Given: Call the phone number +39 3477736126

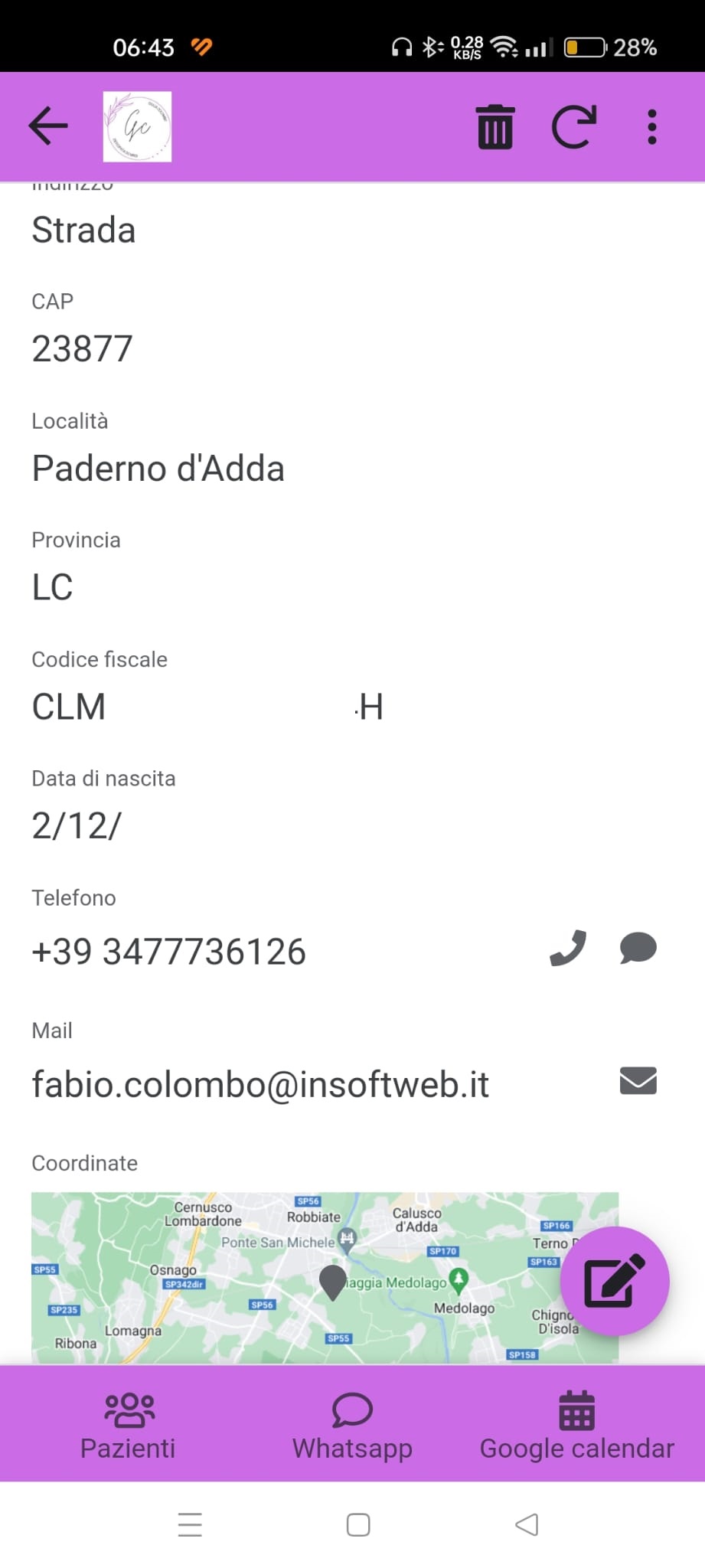Looking at the screenshot, I should 568,949.
